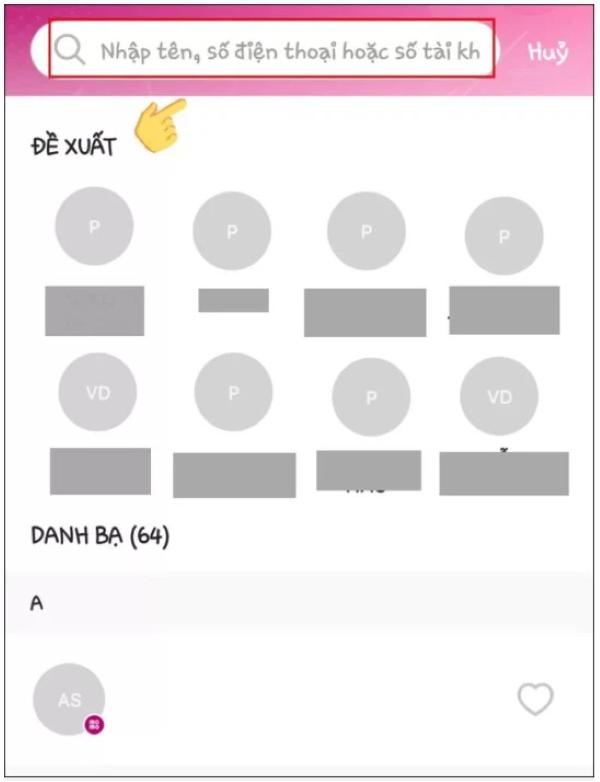
Task: Tap the name or phone number search field
Action: coord(290,51)
